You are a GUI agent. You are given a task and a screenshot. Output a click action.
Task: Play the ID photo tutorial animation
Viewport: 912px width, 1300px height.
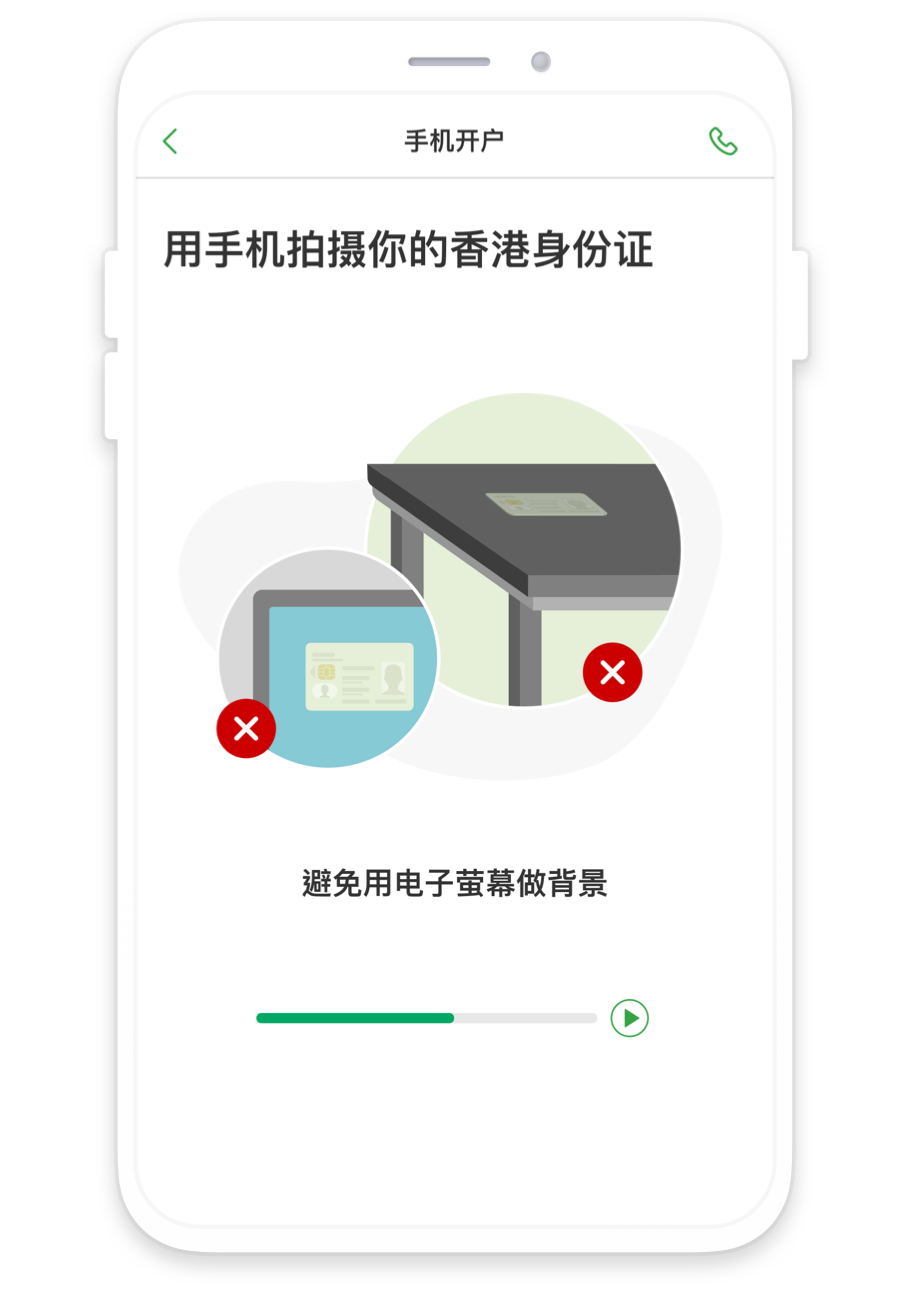point(630,1018)
